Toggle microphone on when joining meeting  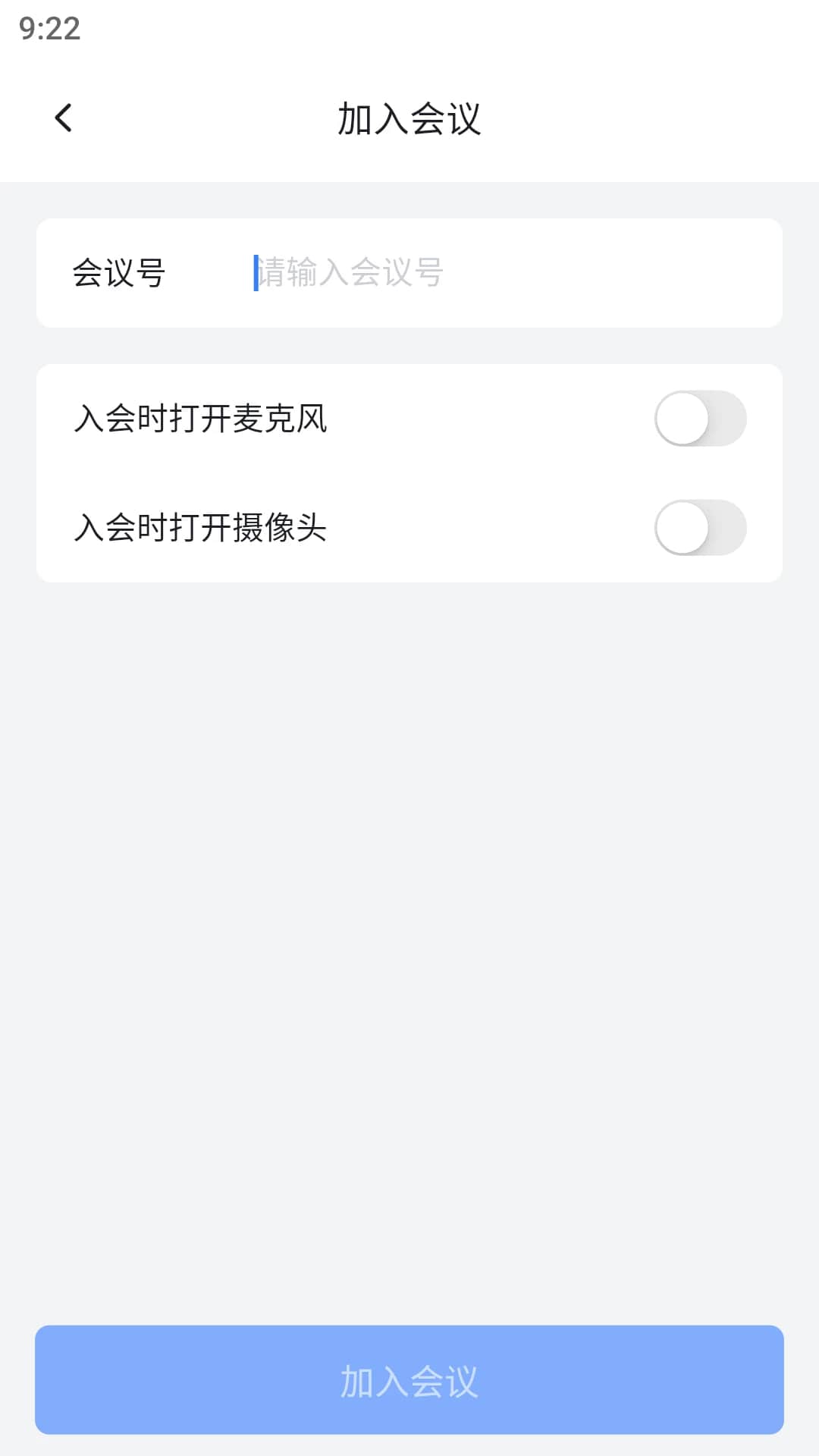pos(699,418)
